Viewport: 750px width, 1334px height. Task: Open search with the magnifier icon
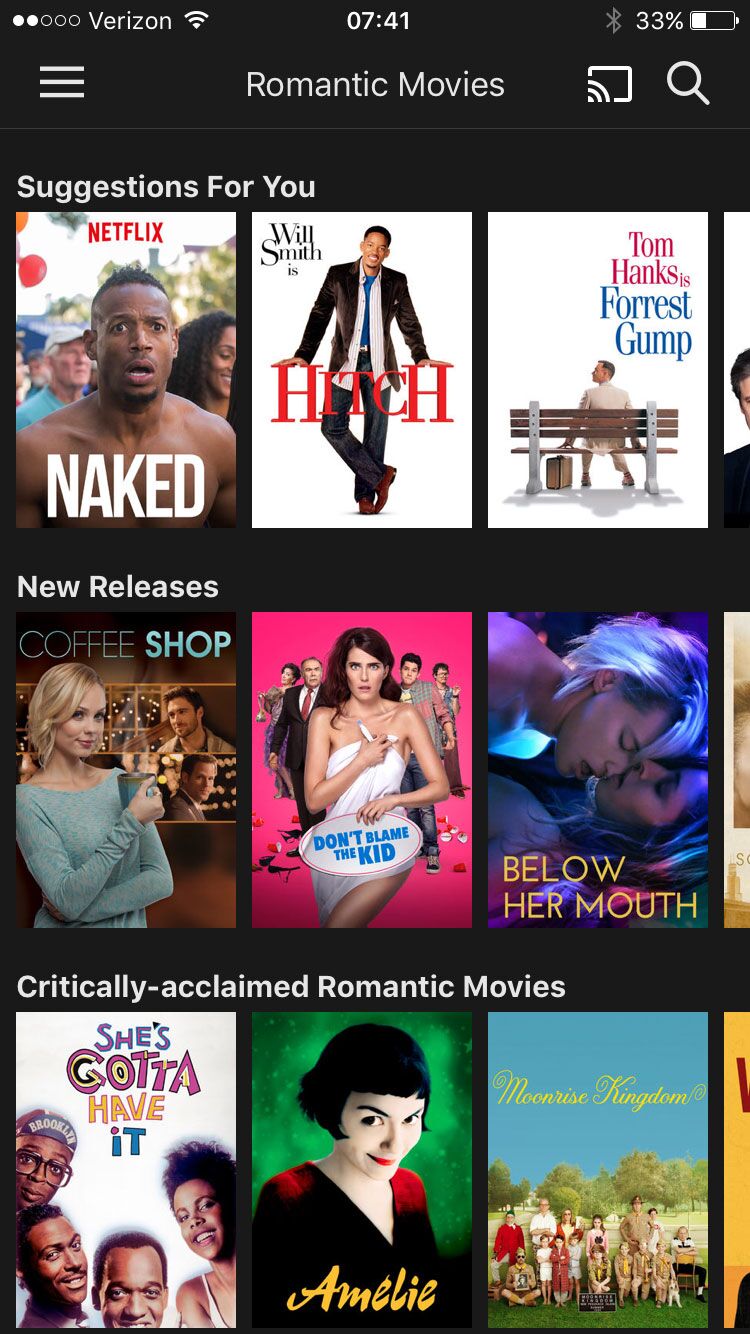(x=688, y=84)
